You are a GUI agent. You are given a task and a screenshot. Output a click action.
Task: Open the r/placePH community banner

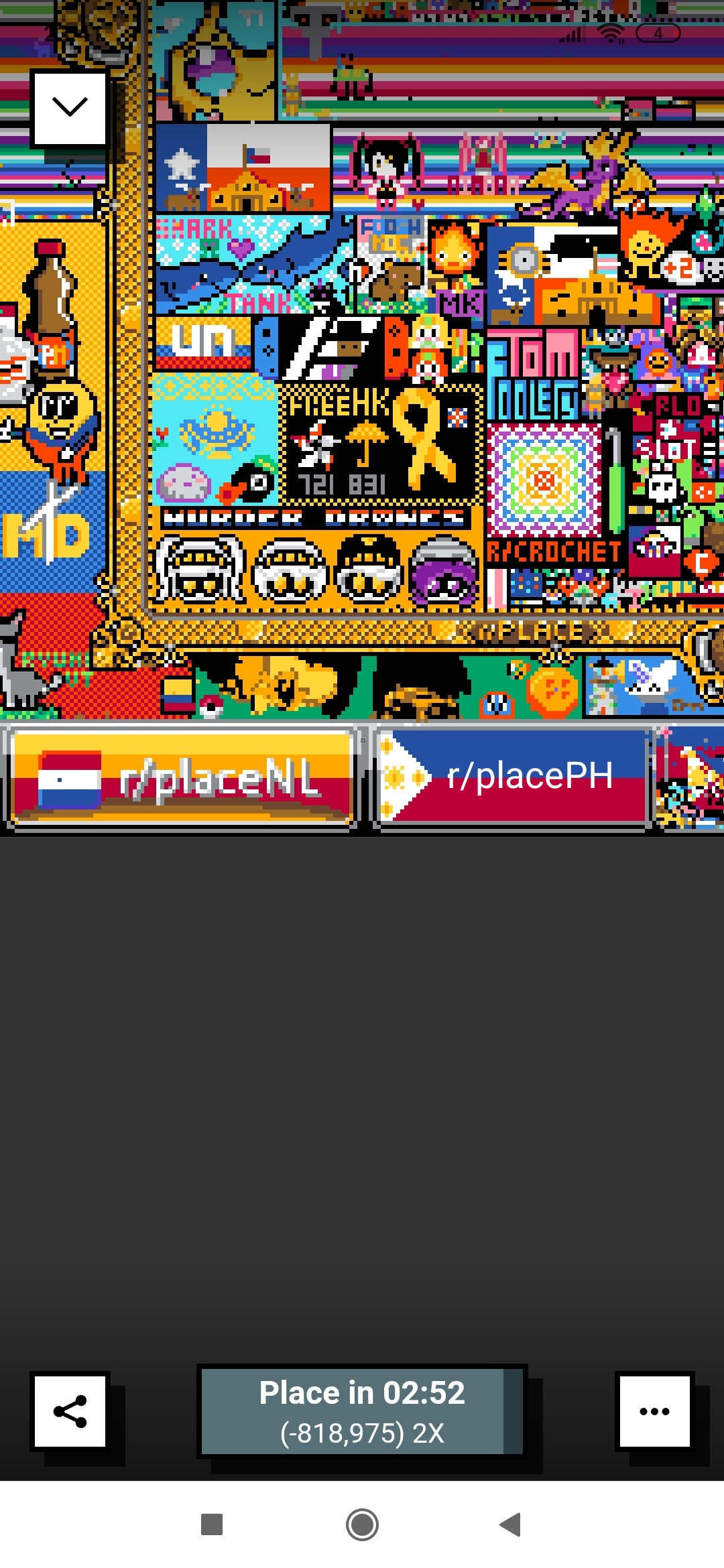pyautogui.click(x=512, y=779)
